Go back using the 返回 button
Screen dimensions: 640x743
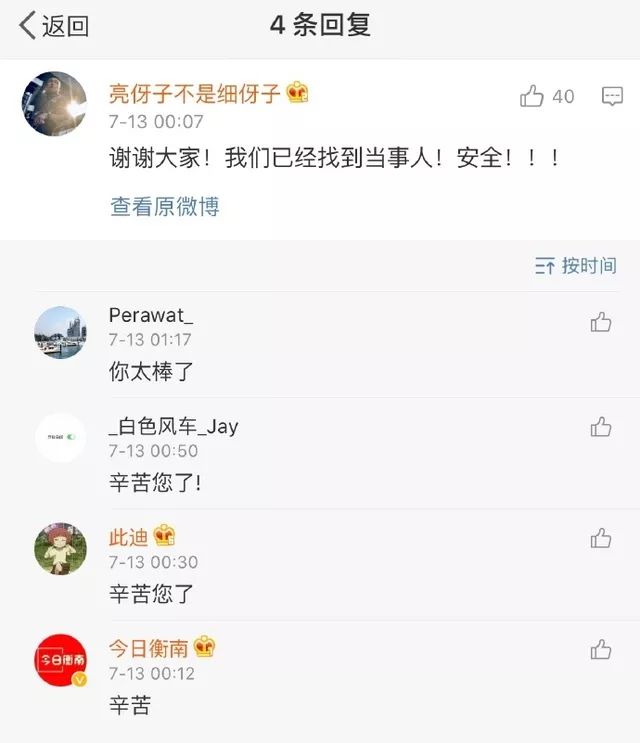tap(54, 26)
